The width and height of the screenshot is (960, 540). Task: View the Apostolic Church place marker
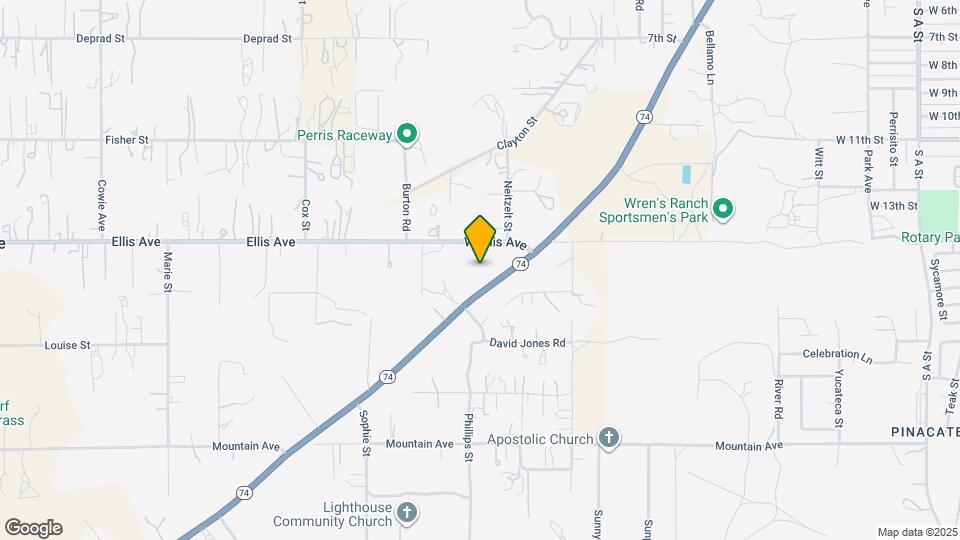tap(609, 438)
